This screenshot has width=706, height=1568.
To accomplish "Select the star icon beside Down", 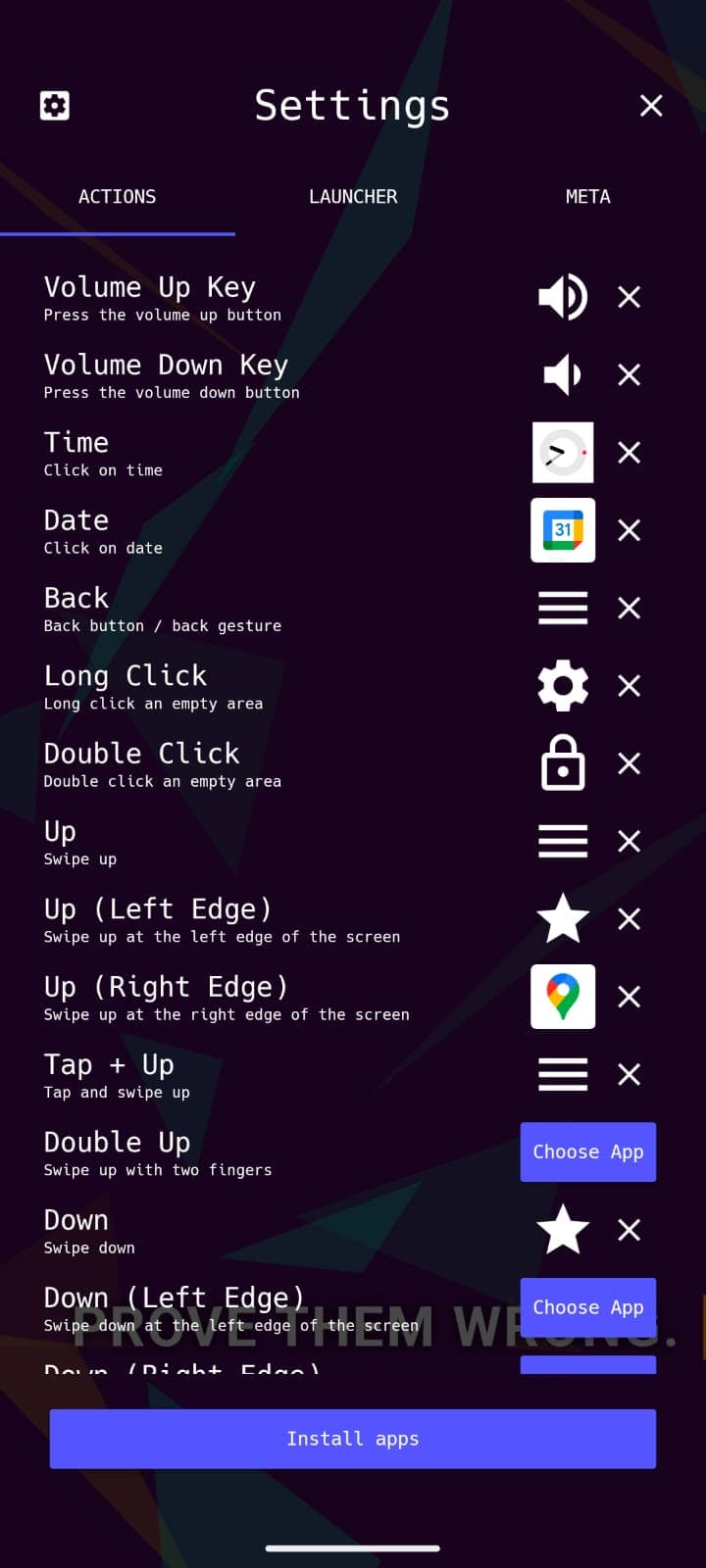I will pyautogui.click(x=562, y=1230).
